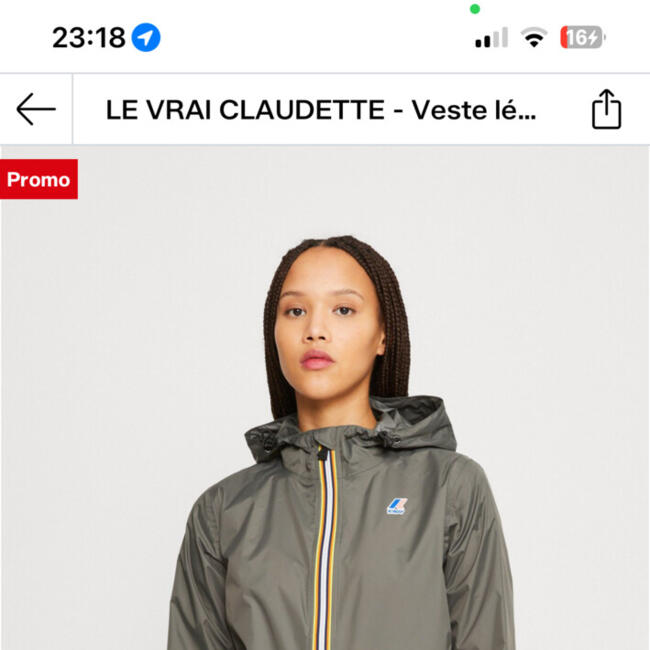Go back using the arrow icon

point(36,109)
